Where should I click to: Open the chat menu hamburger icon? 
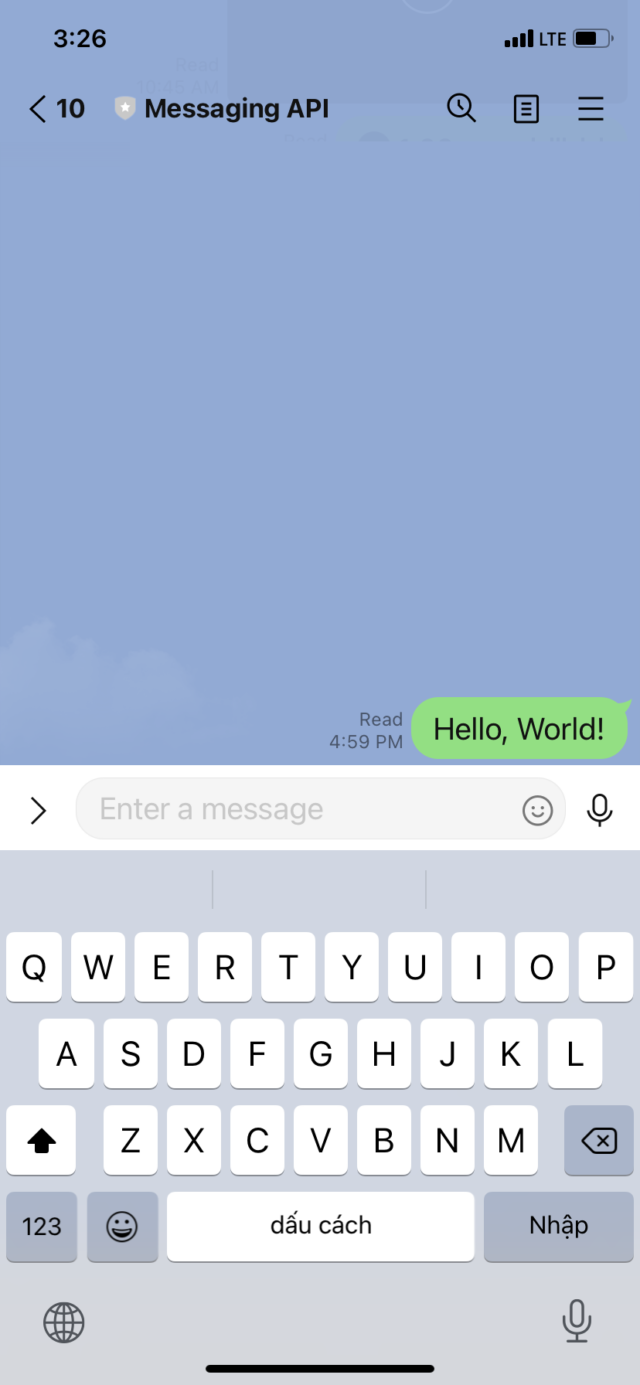(x=591, y=109)
